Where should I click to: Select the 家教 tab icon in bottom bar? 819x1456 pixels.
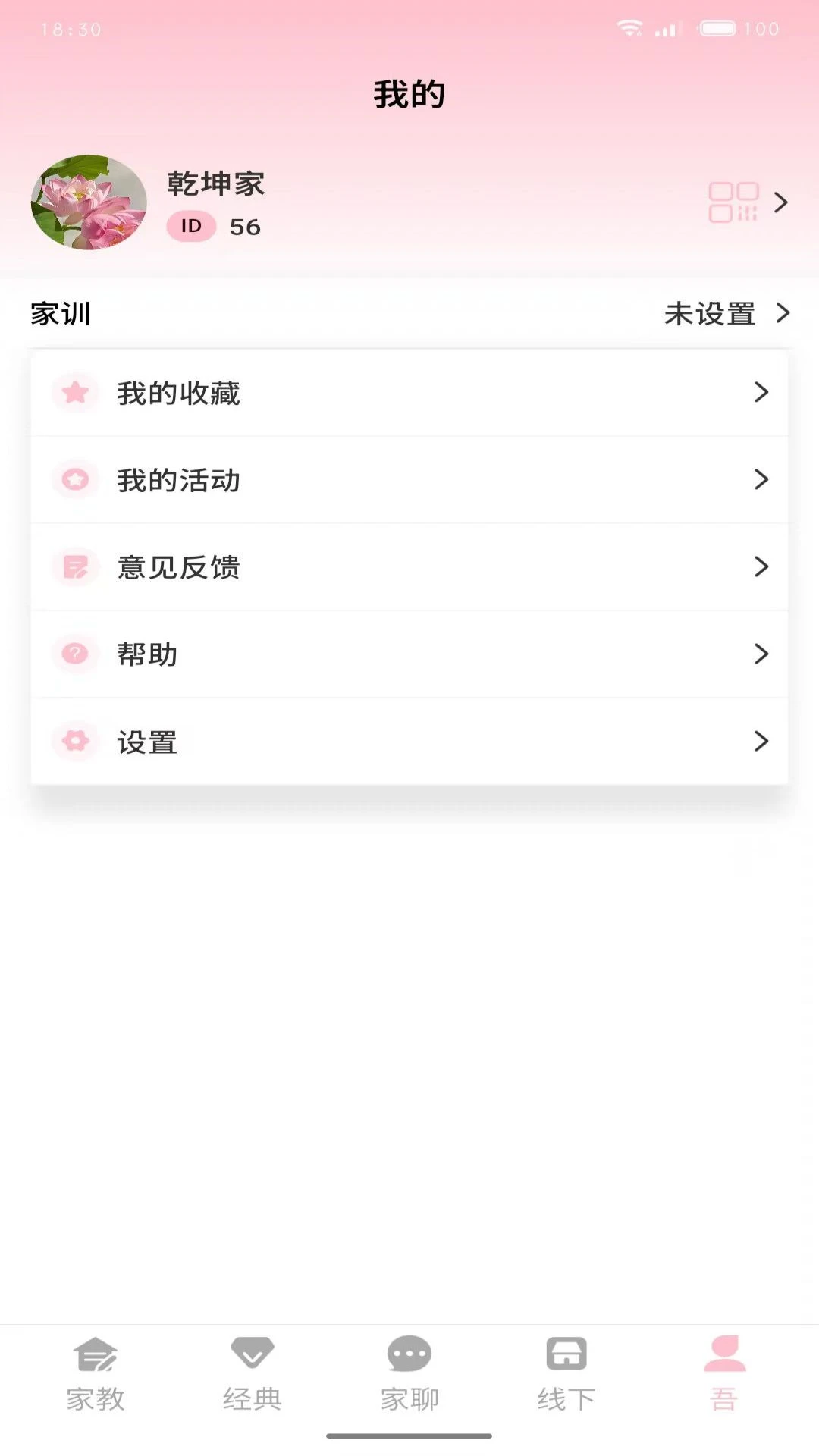click(96, 1357)
